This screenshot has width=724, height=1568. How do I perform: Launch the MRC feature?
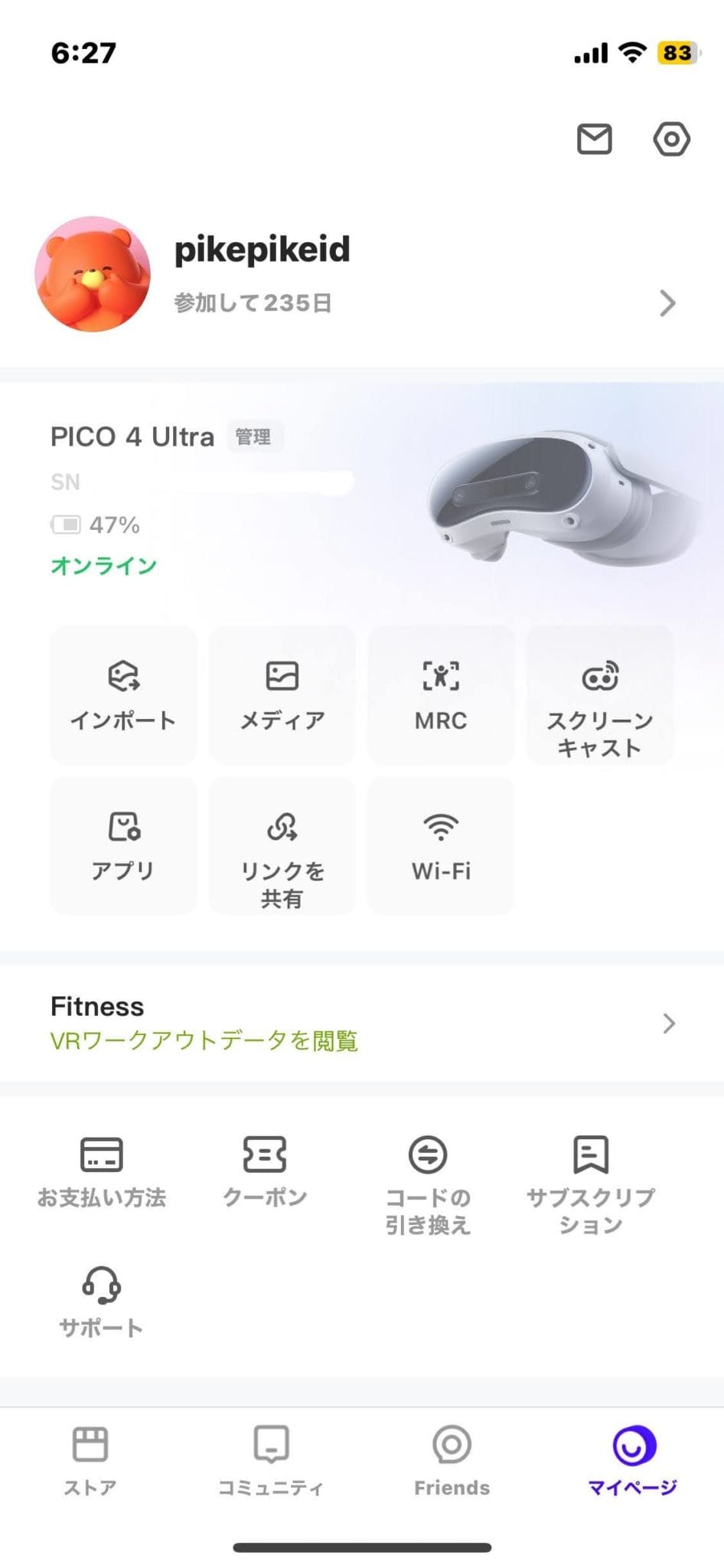[441, 694]
